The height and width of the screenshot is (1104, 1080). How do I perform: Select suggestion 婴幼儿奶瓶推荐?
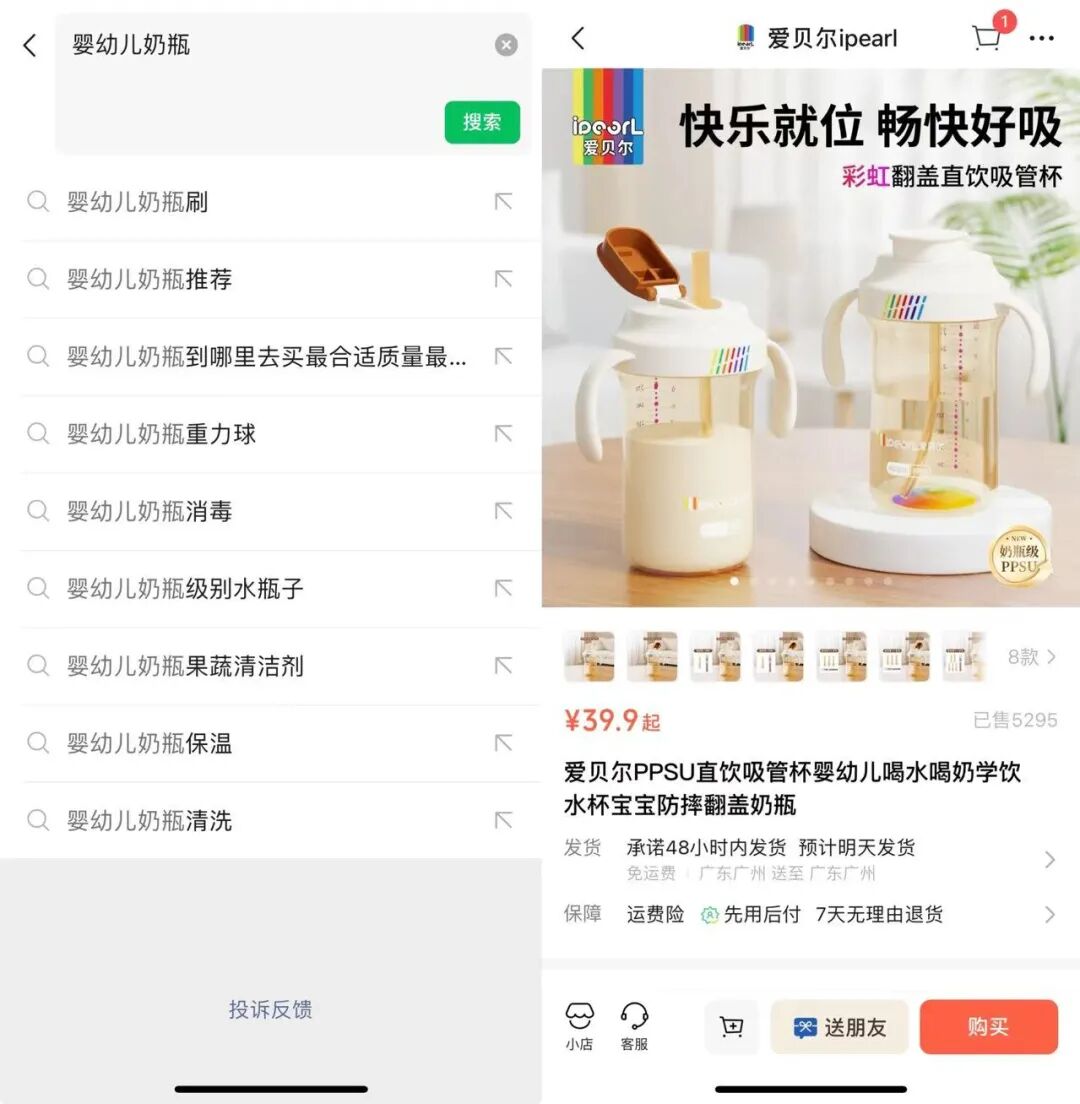click(150, 279)
